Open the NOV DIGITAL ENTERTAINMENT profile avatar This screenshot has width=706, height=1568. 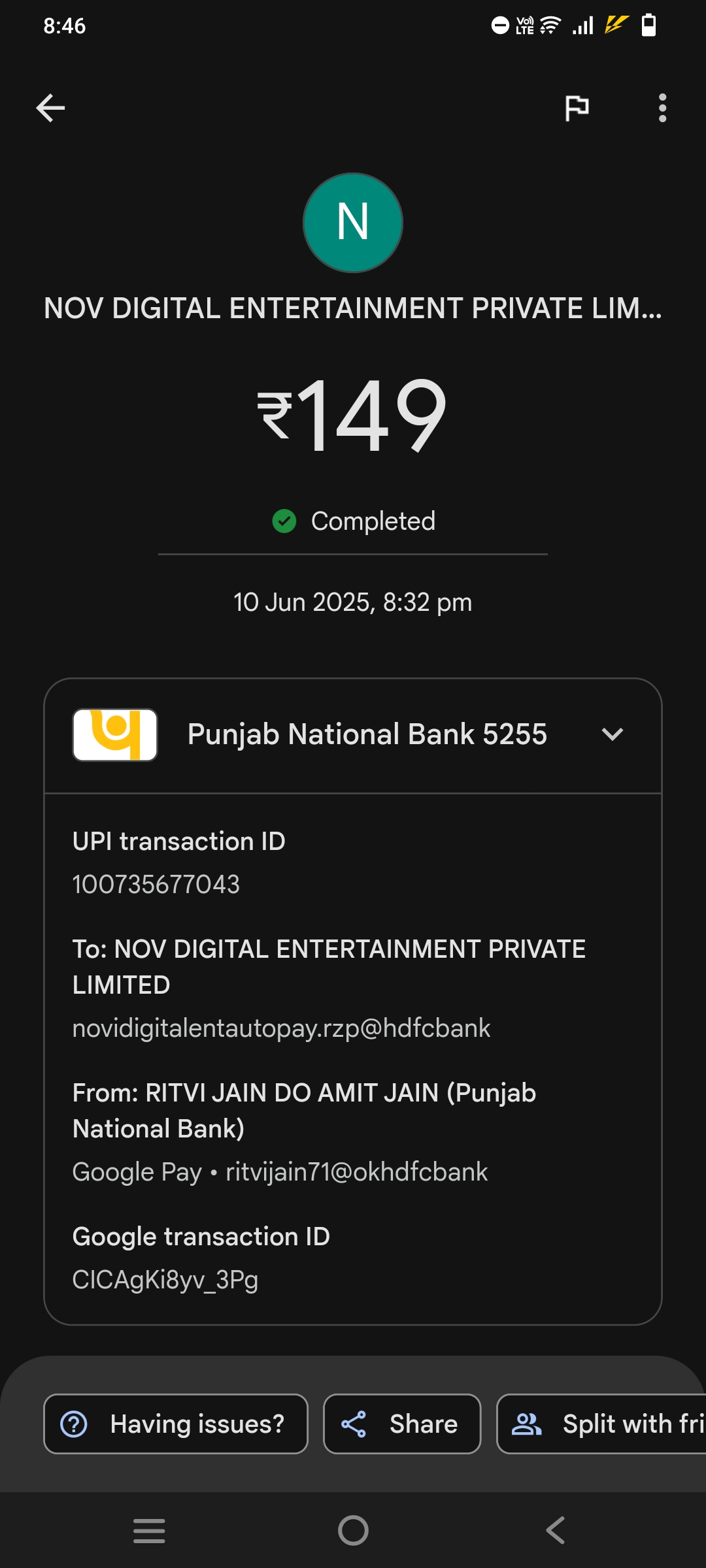[x=353, y=222]
